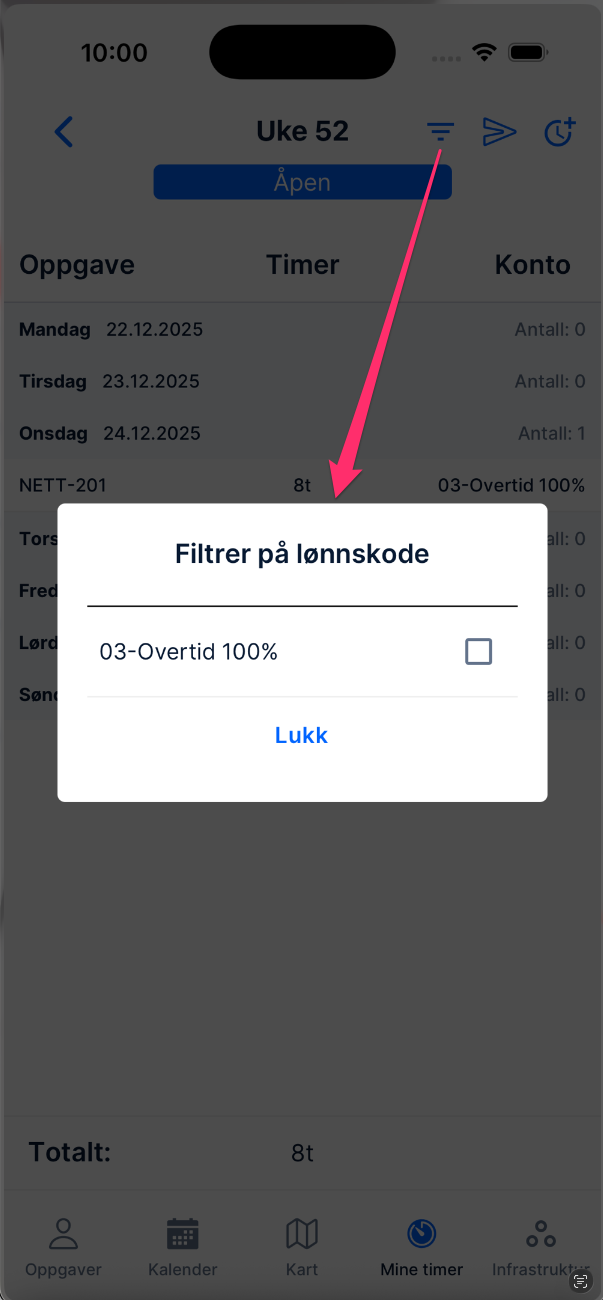Send the timesheet with the send icon
Image resolution: width=603 pixels, height=1300 pixels.
click(x=499, y=132)
